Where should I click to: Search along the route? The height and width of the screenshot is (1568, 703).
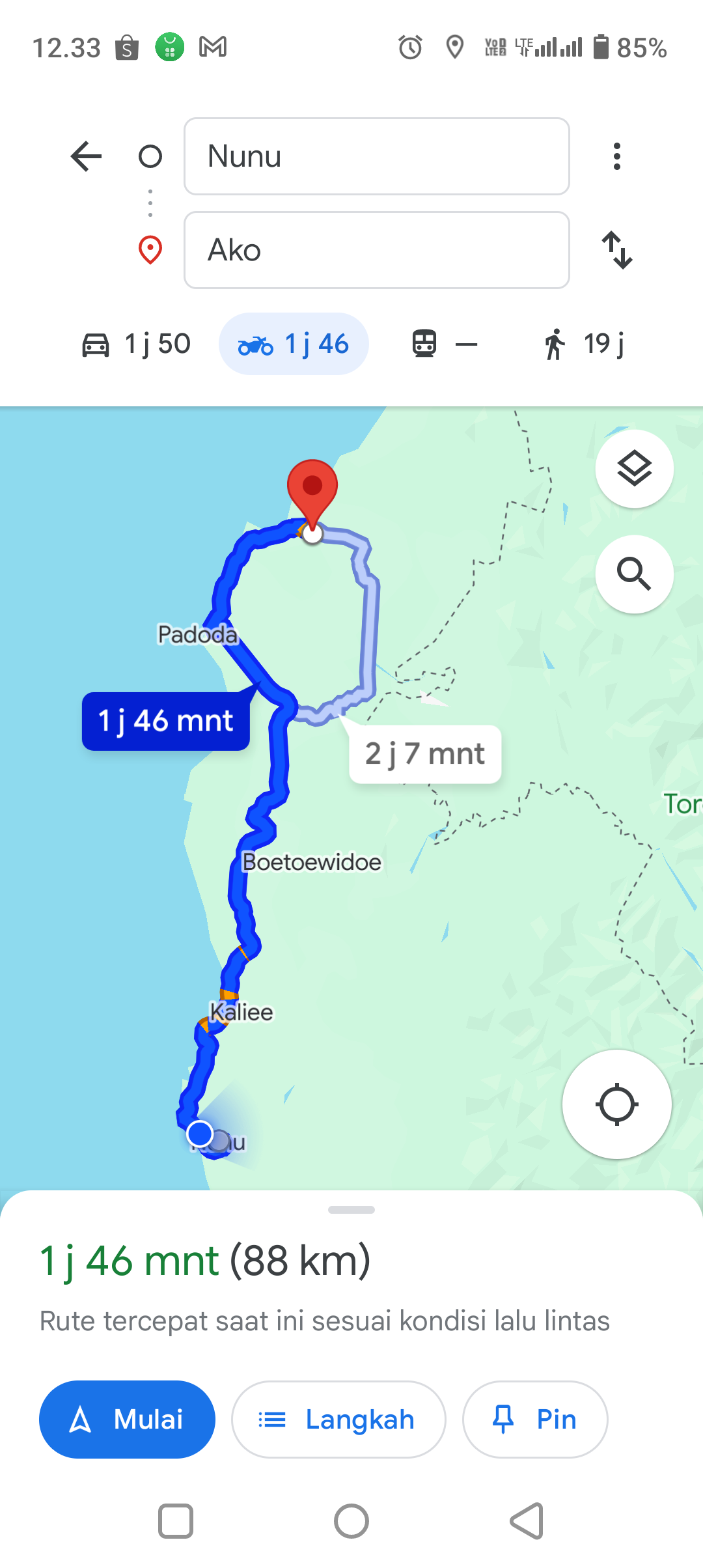pos(635,574)
